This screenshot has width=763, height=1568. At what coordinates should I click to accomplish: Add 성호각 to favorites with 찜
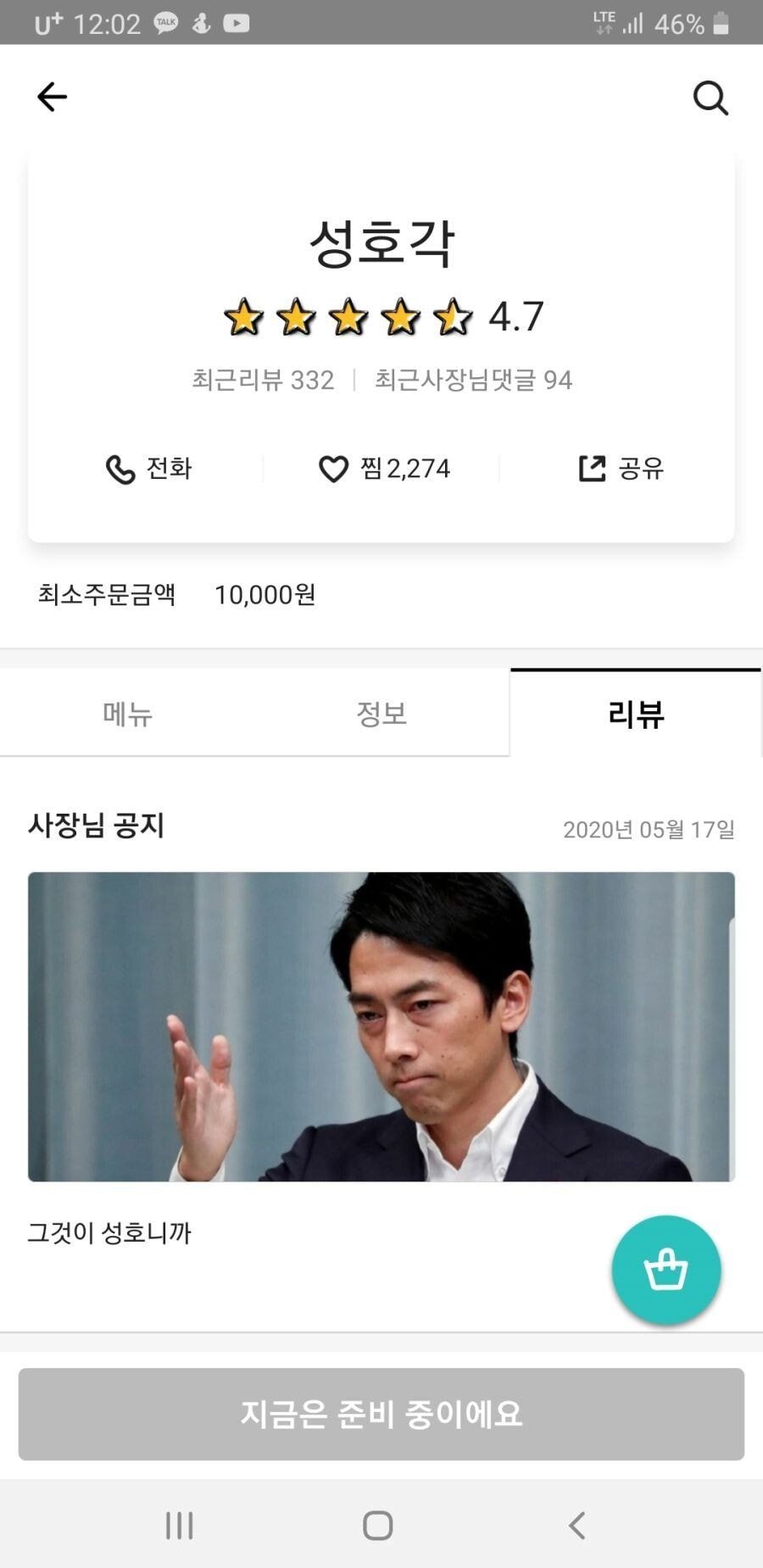coord(383,468)
